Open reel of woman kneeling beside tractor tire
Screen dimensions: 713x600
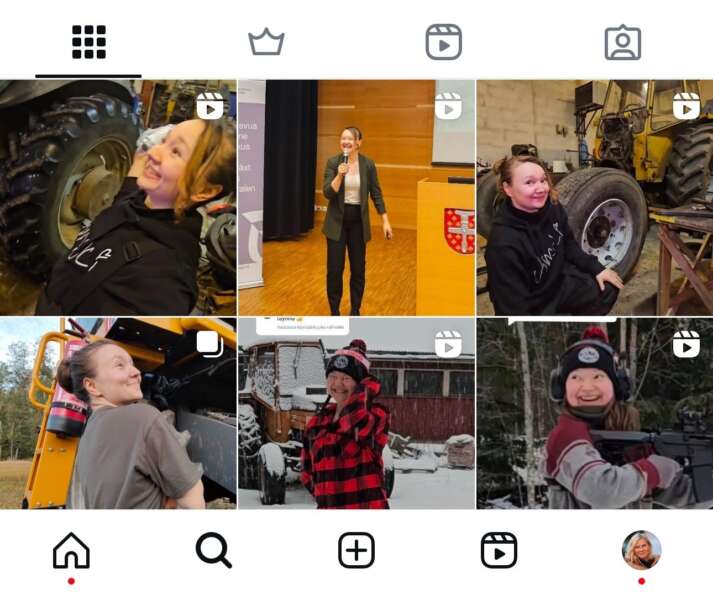pos(595,198)
